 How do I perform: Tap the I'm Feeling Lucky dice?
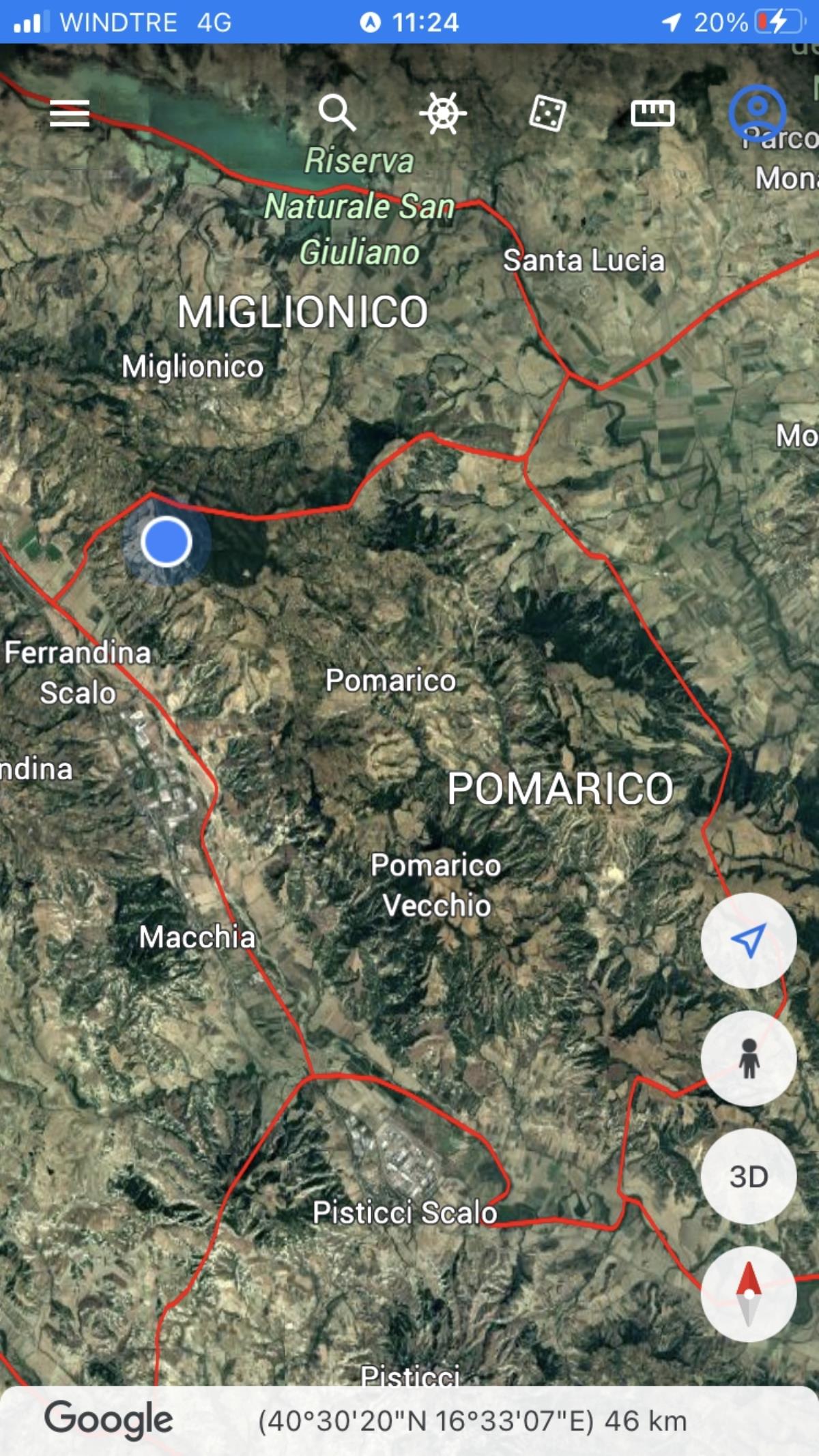pyautogui.click(x=547, y=113)
